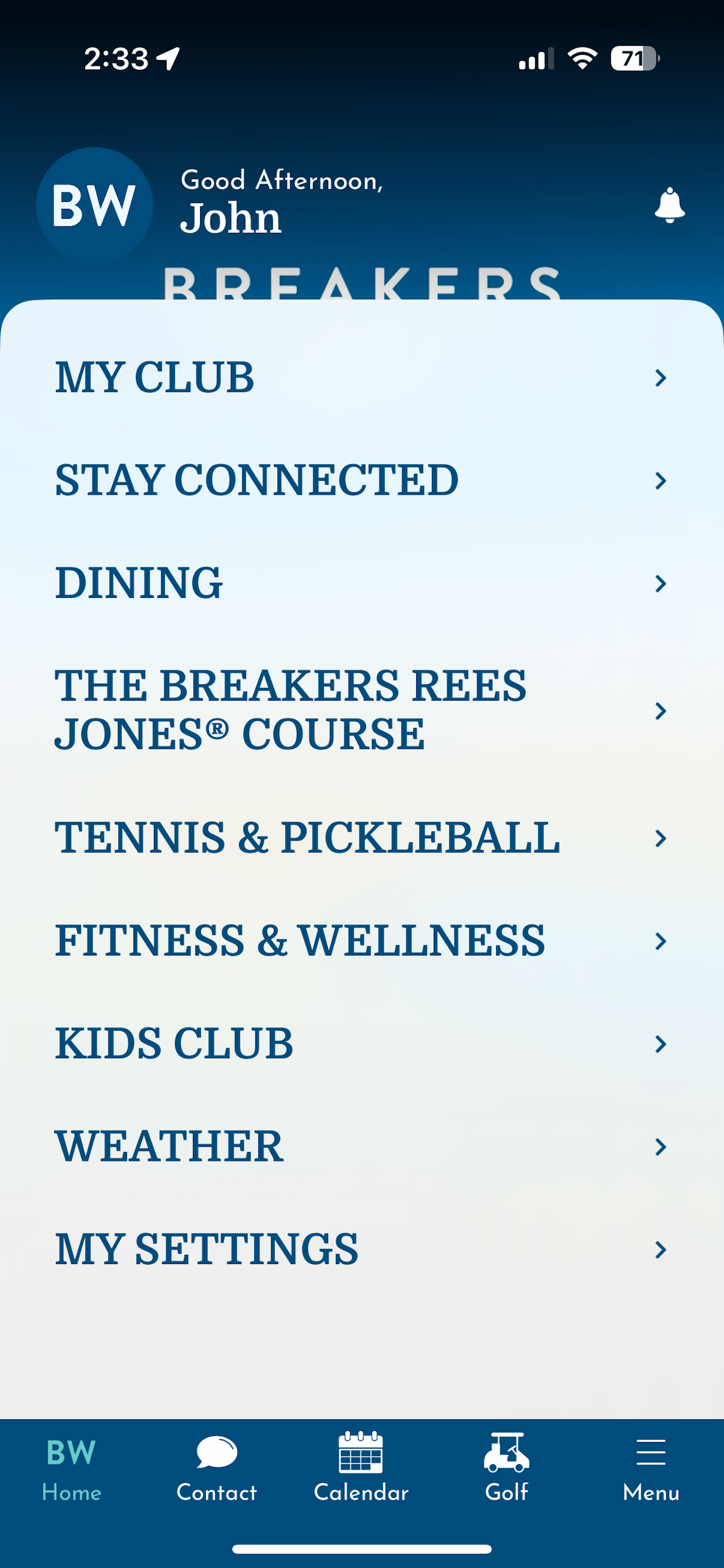The image size is (724, 1568).
Task: Tap the BW profile avatar
Action: tap(94, 205)
